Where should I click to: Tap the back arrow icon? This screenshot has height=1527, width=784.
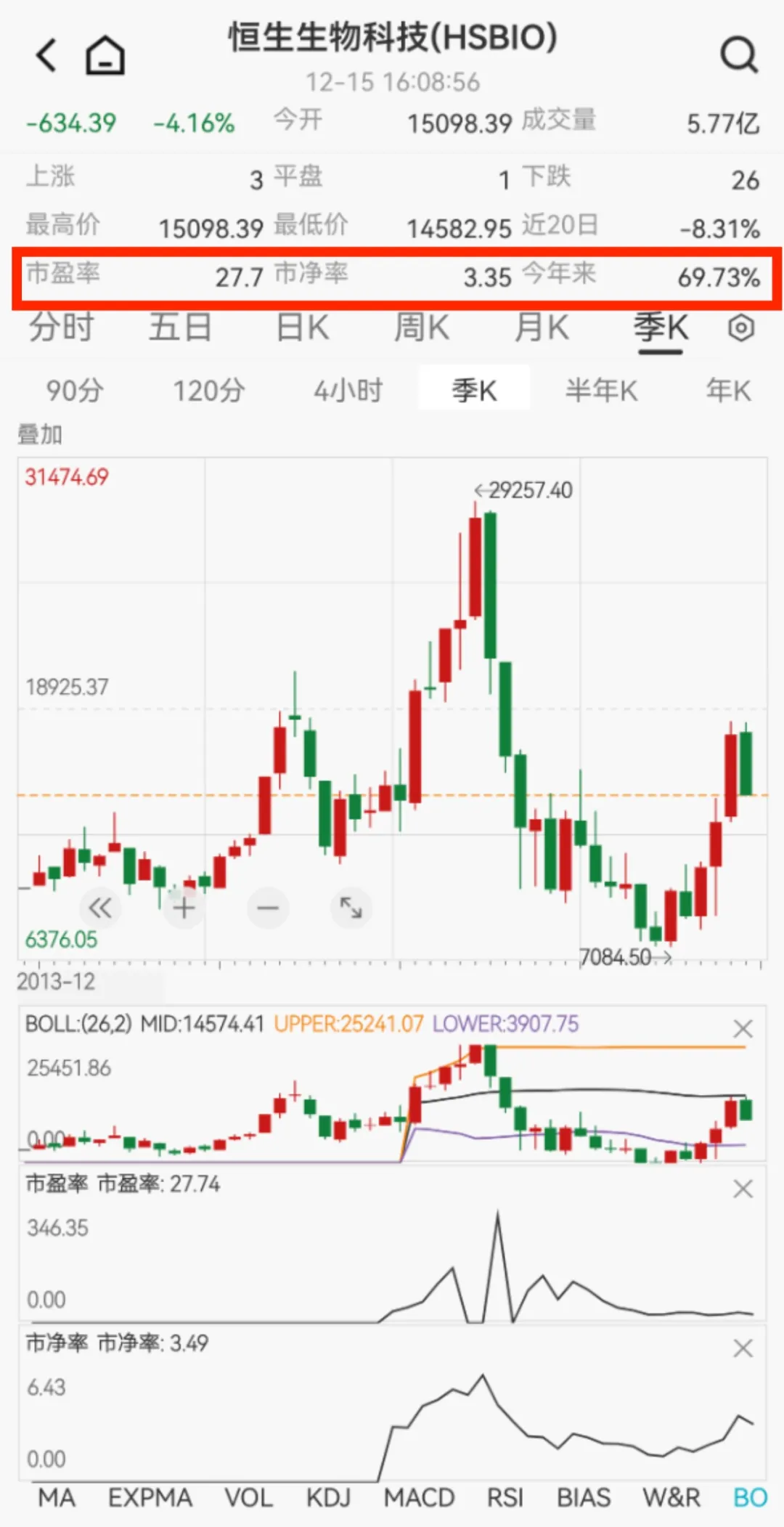[x=46, y=54]
